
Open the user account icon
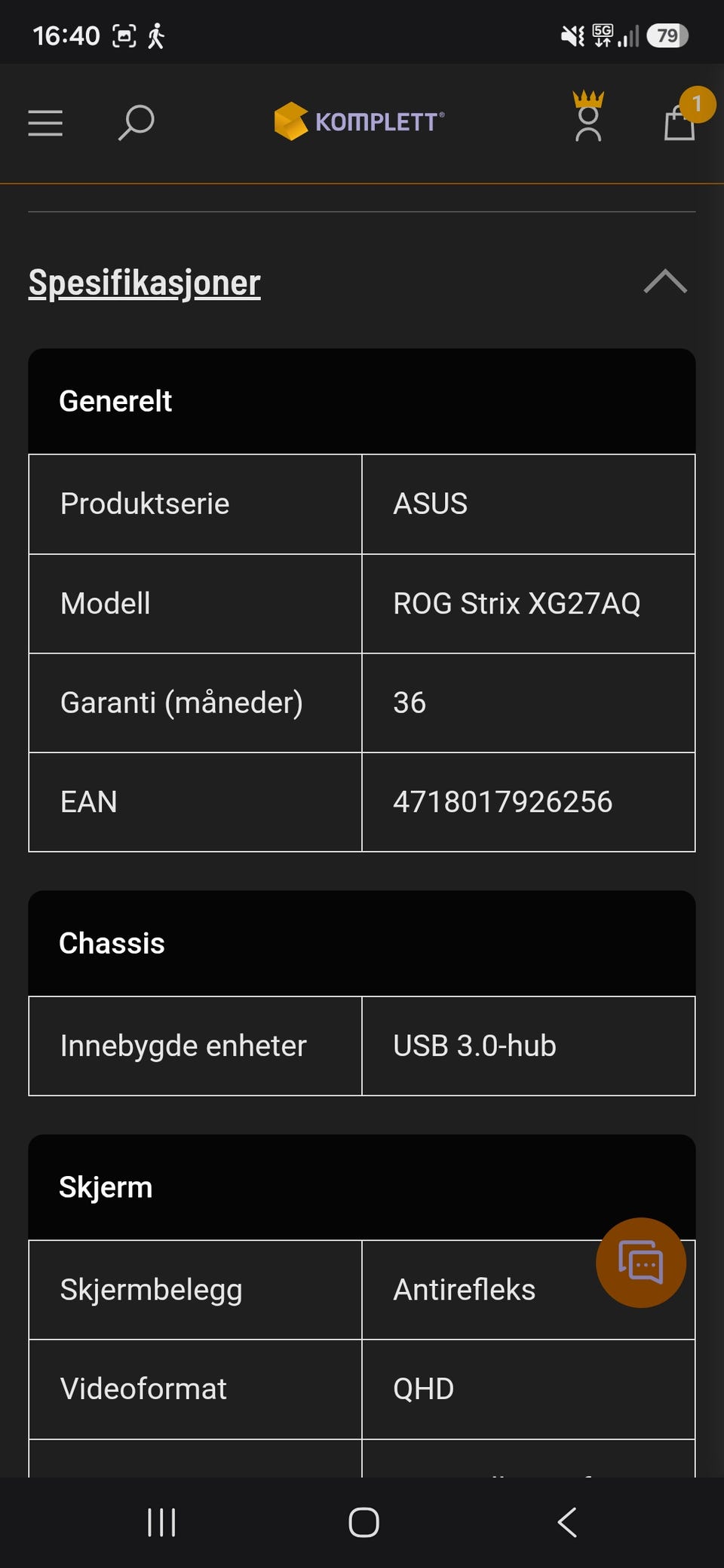(x=588, y=116)
